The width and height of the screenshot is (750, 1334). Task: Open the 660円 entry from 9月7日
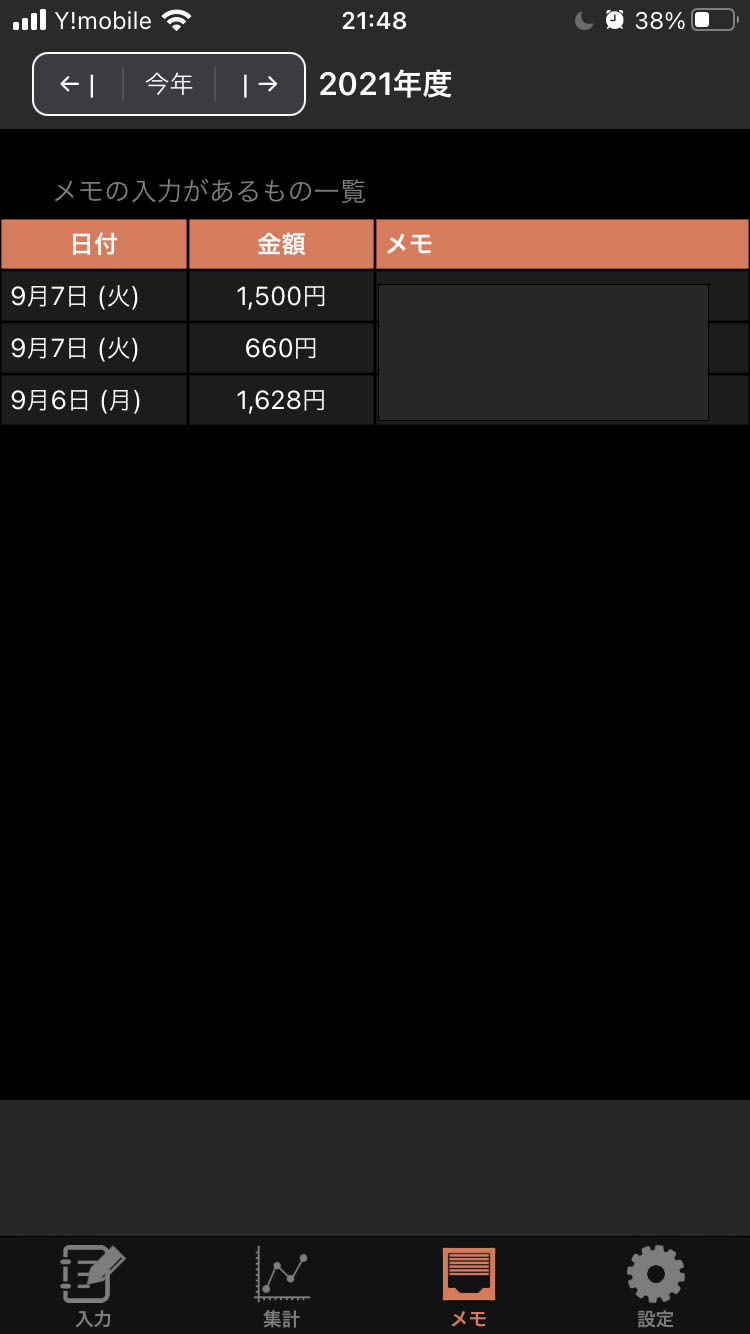click(x=375, y=348)
